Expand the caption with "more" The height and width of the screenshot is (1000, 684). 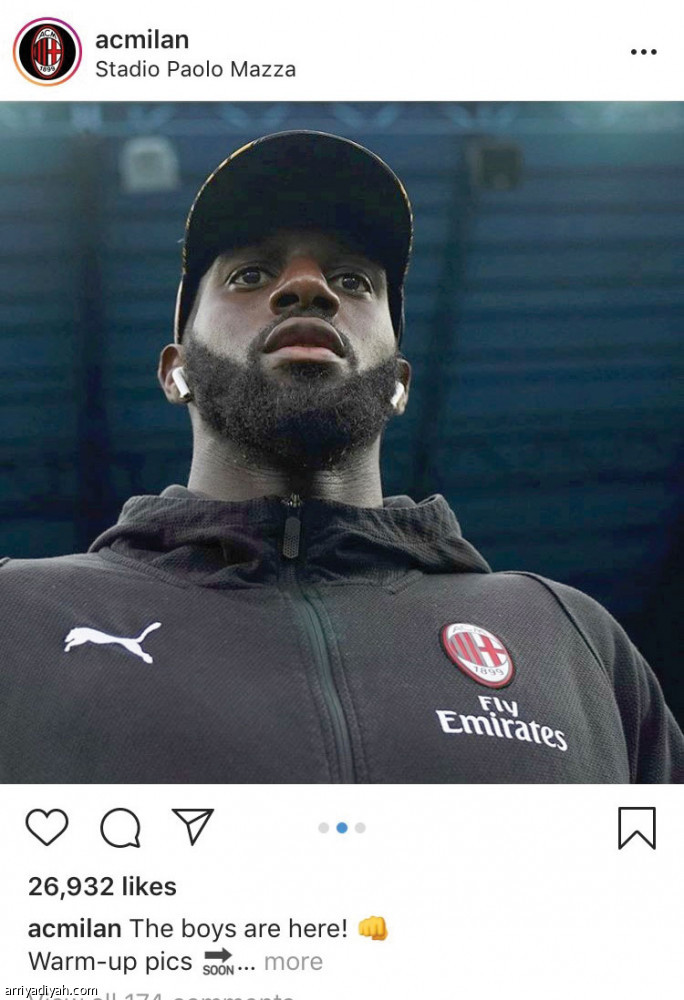(293, 962)
